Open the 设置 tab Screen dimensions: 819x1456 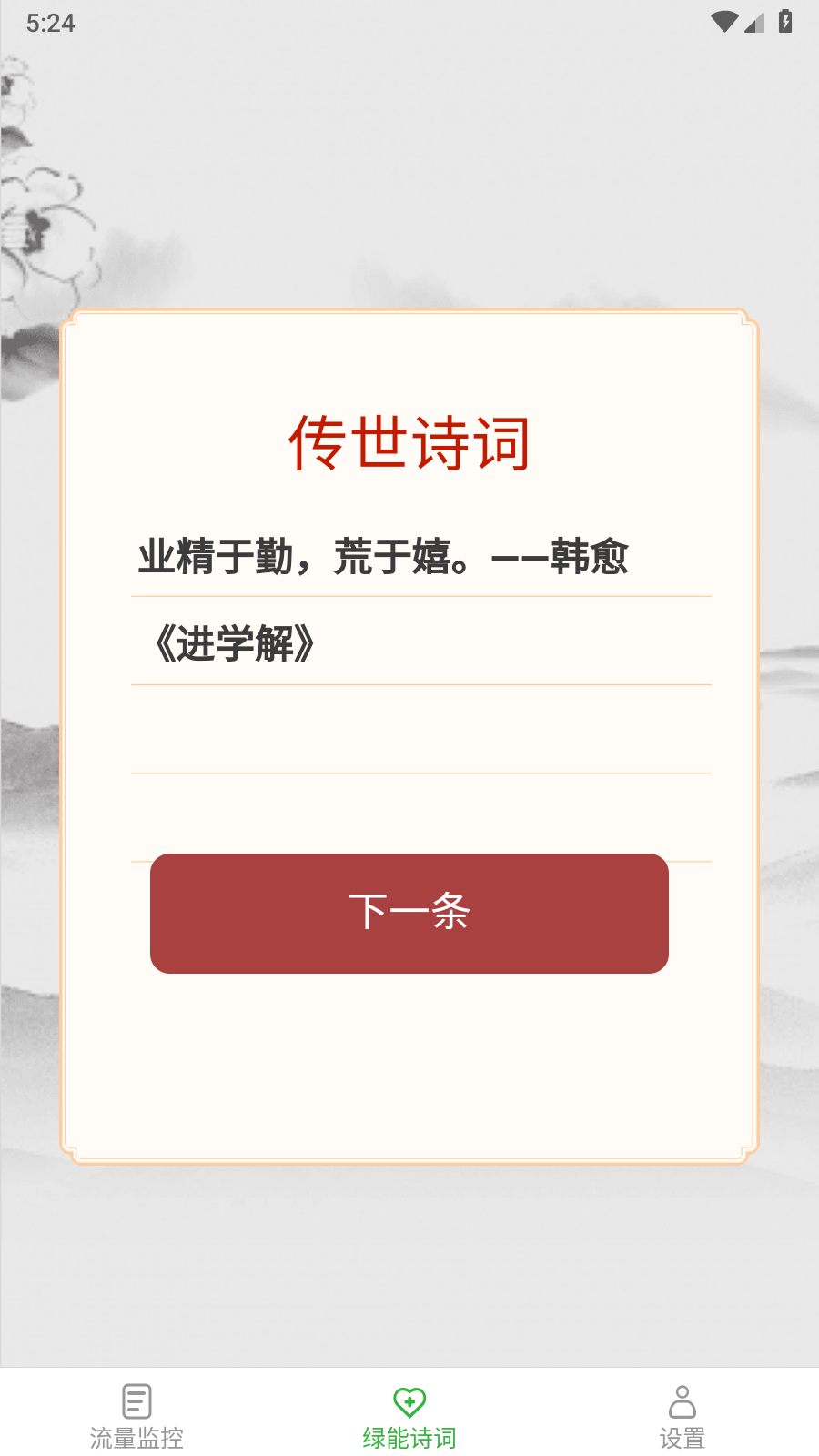click(682, 1416)
